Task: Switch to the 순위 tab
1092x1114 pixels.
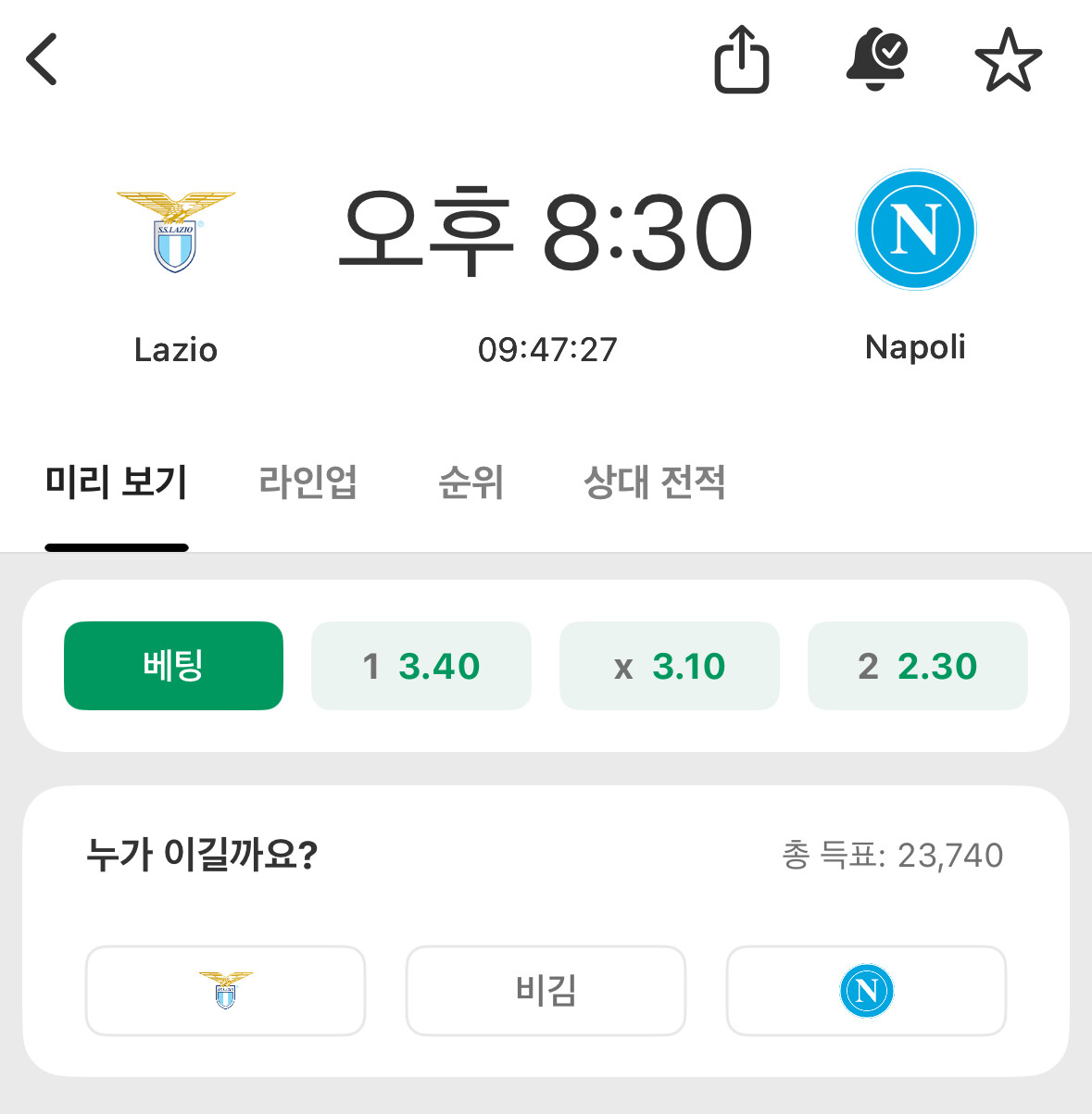Action: coord(471,482)
